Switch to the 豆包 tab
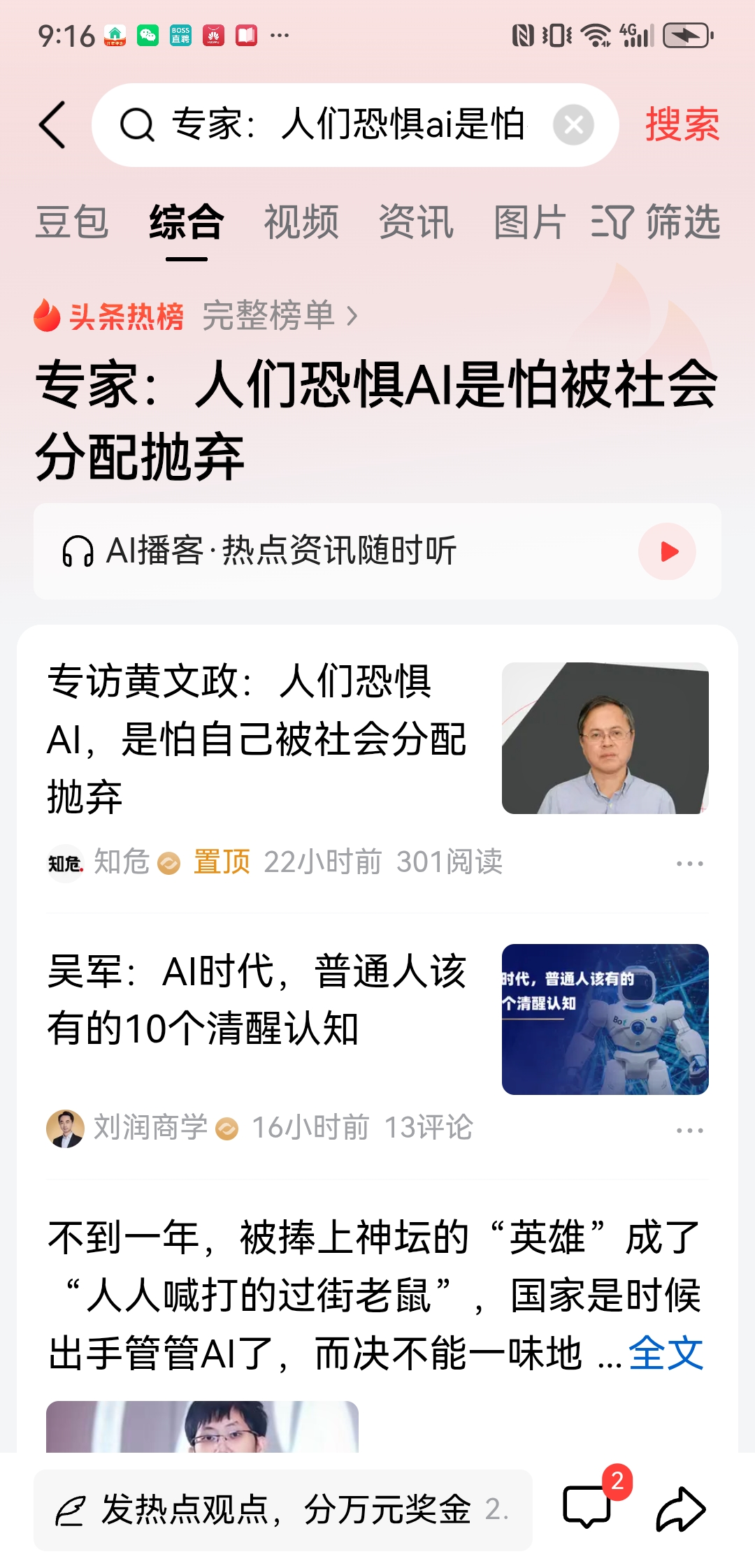This screenshot has width=755, height=1568. pos(72,222)
